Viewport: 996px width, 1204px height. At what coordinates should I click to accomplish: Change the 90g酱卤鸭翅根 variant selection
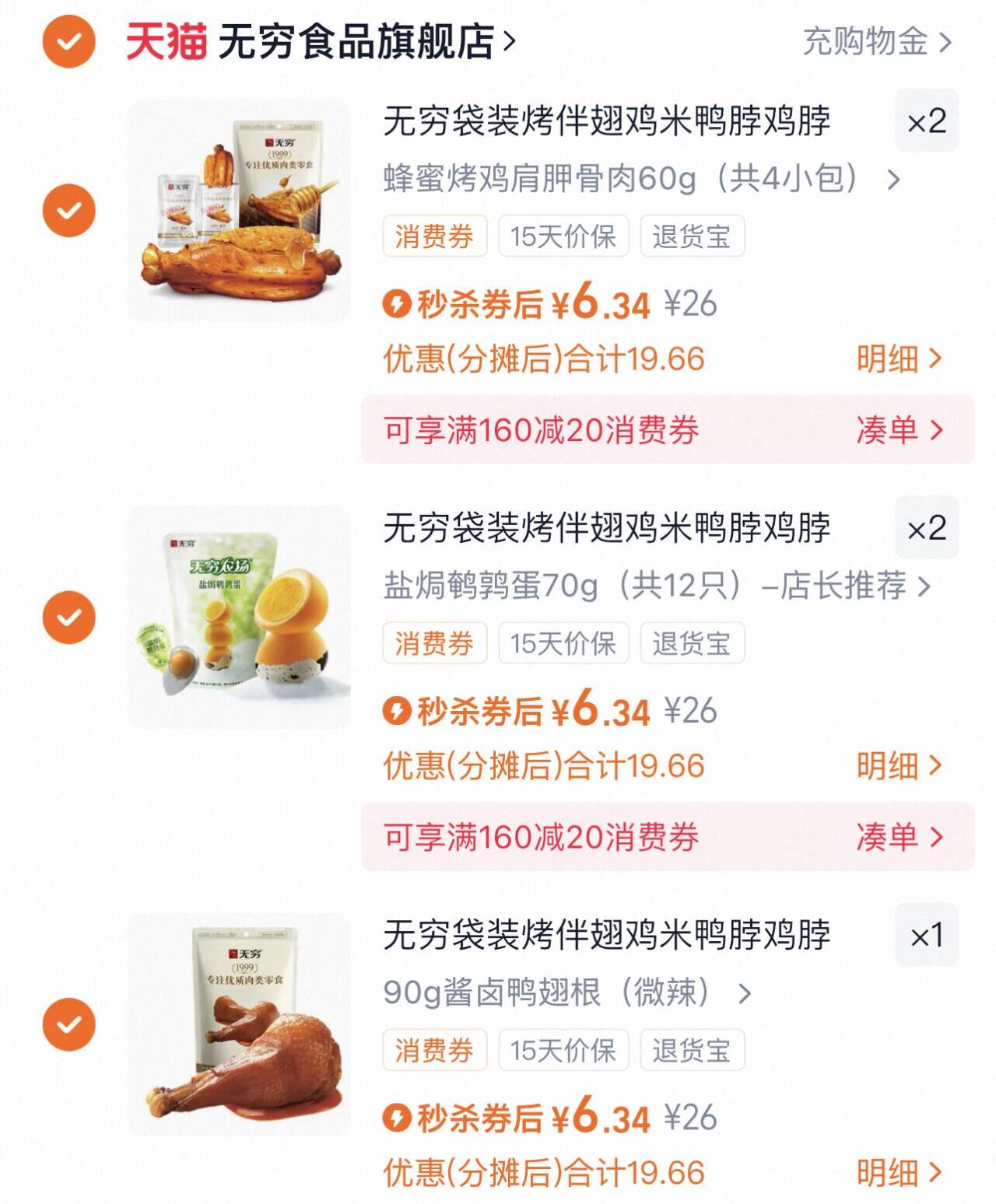pyautogui.click(x=567, y=993)
